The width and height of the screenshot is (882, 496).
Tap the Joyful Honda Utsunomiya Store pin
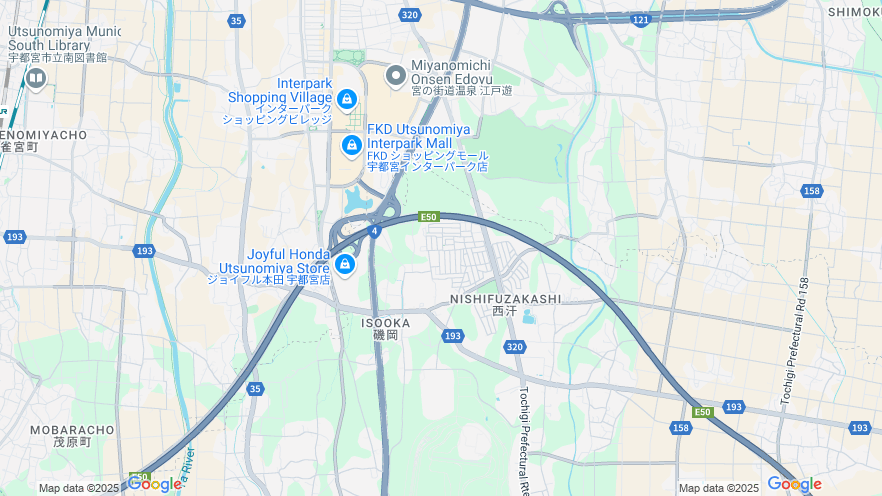(344, 265)
